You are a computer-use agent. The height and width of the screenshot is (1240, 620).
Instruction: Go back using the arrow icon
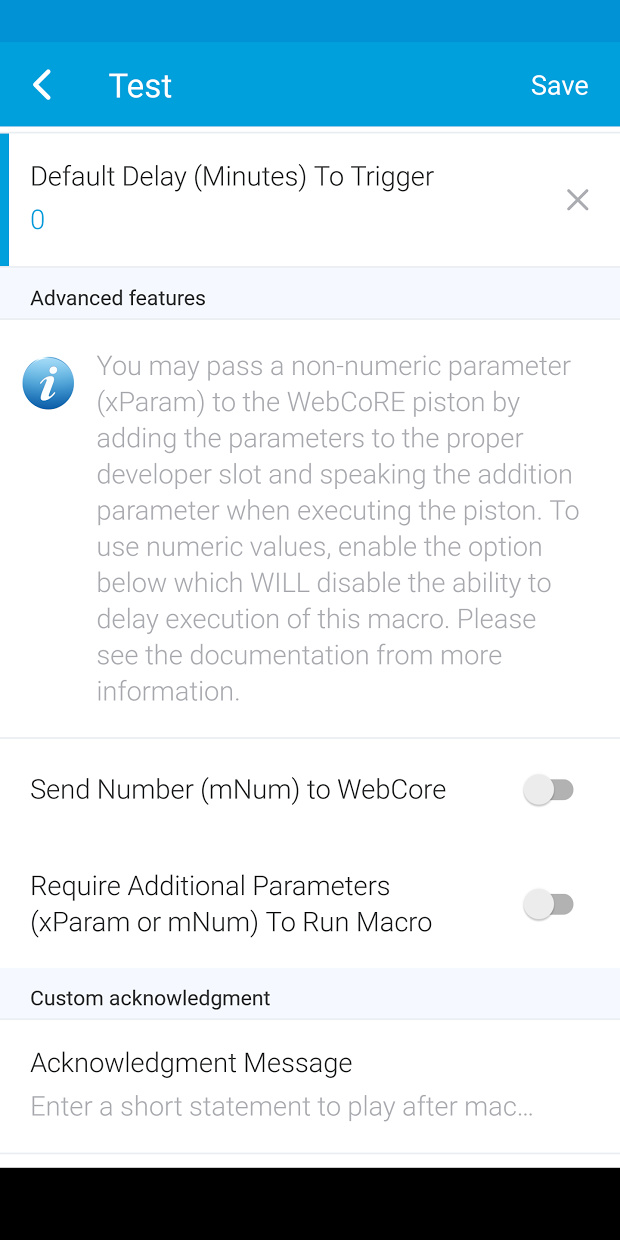click(x=42, y=85)
